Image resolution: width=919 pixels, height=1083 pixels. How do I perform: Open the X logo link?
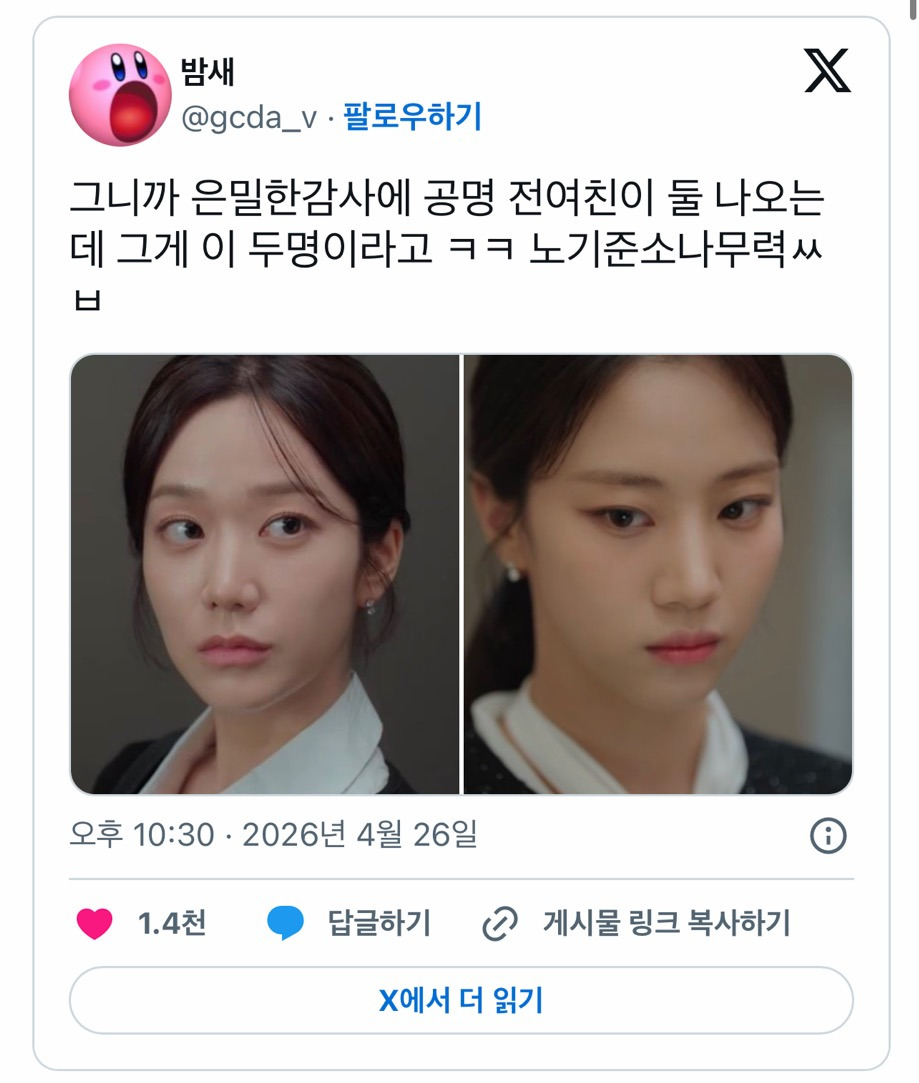coord(827,70)
